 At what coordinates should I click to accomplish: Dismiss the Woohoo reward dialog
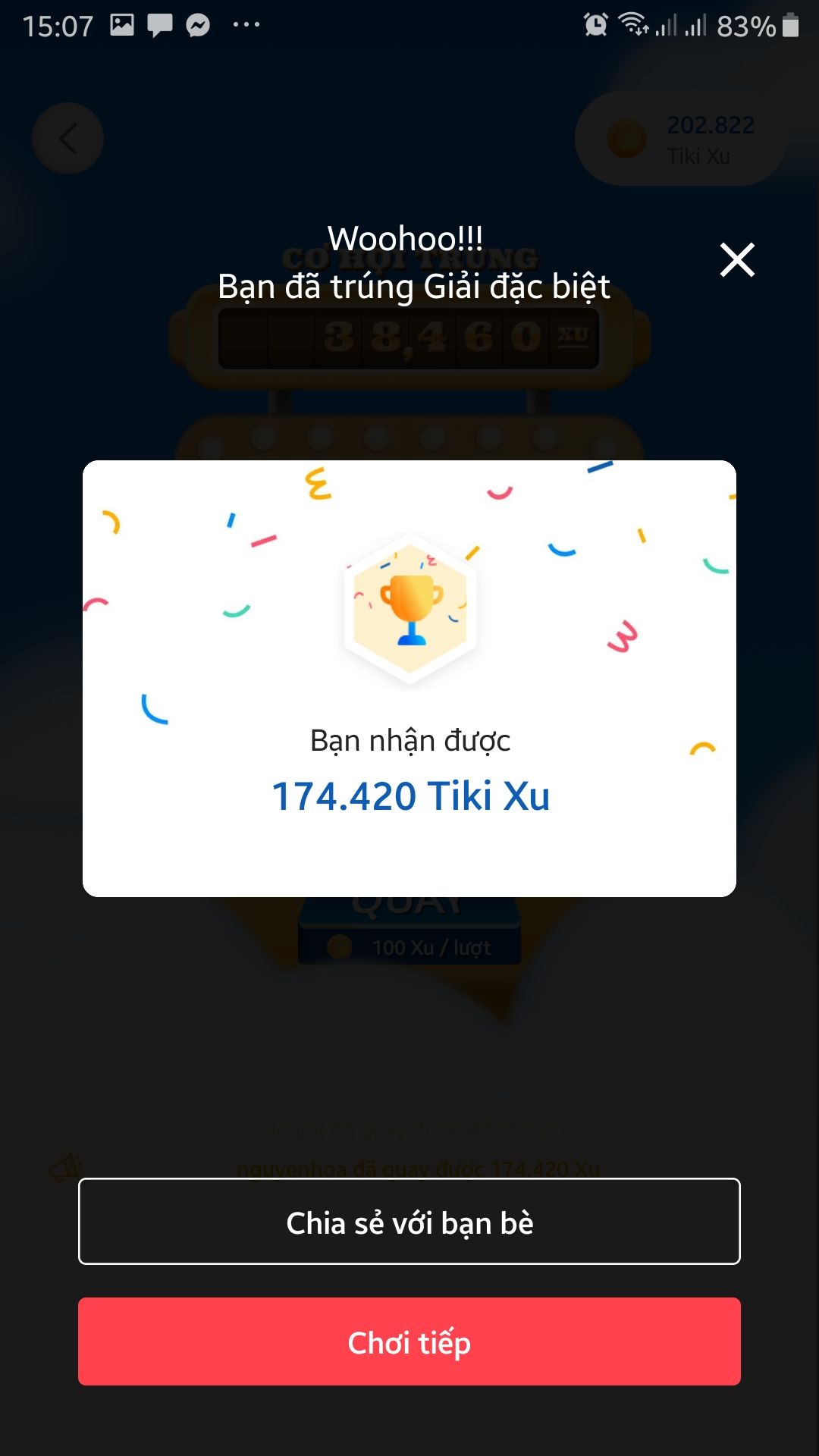[736, 259]
